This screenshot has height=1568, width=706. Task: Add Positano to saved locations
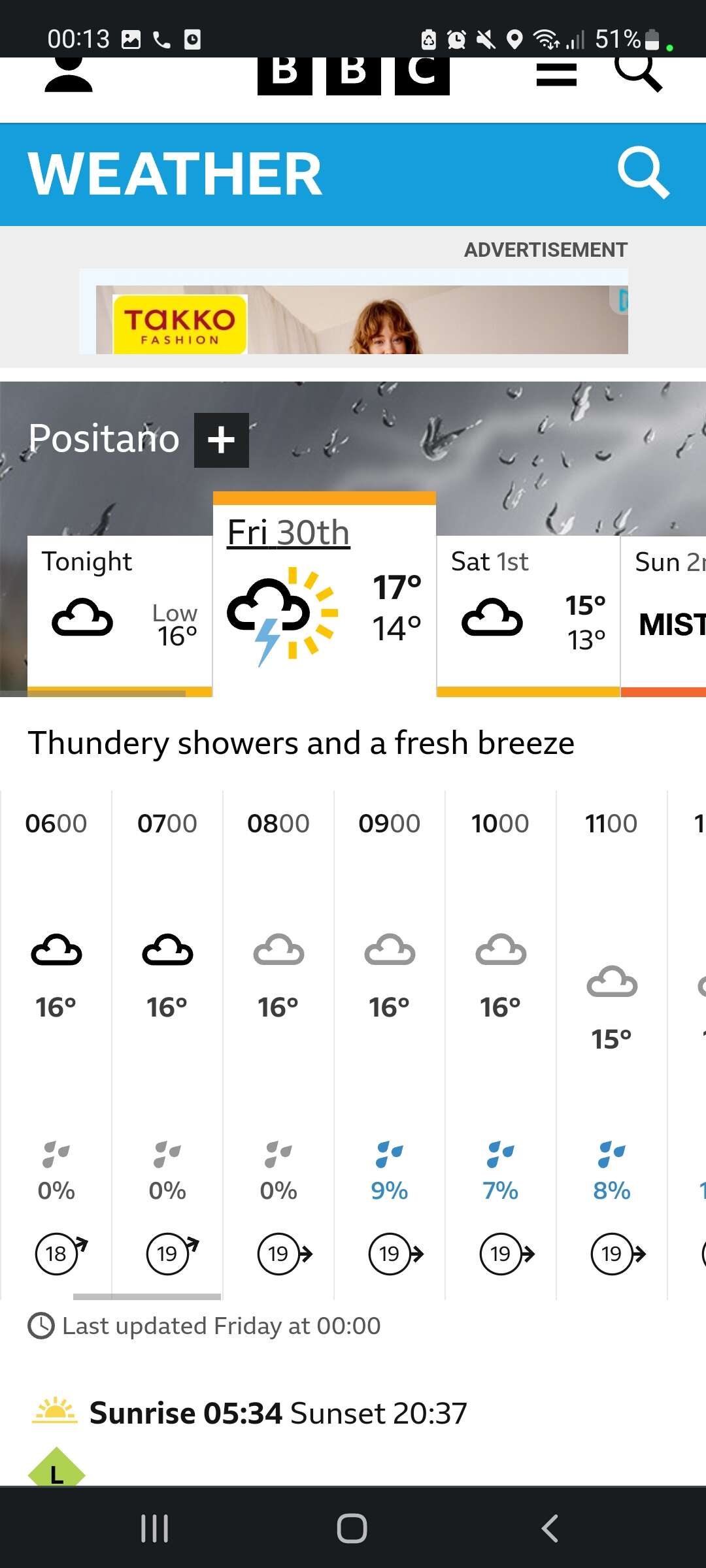coord(222,440)
